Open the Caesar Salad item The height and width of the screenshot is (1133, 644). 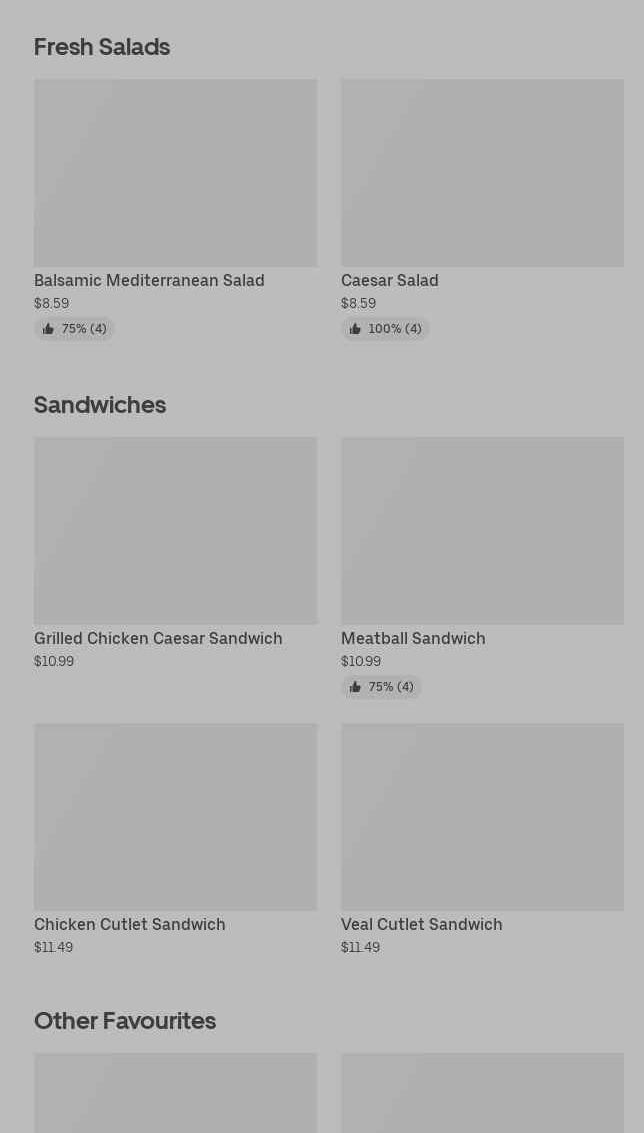482,209
